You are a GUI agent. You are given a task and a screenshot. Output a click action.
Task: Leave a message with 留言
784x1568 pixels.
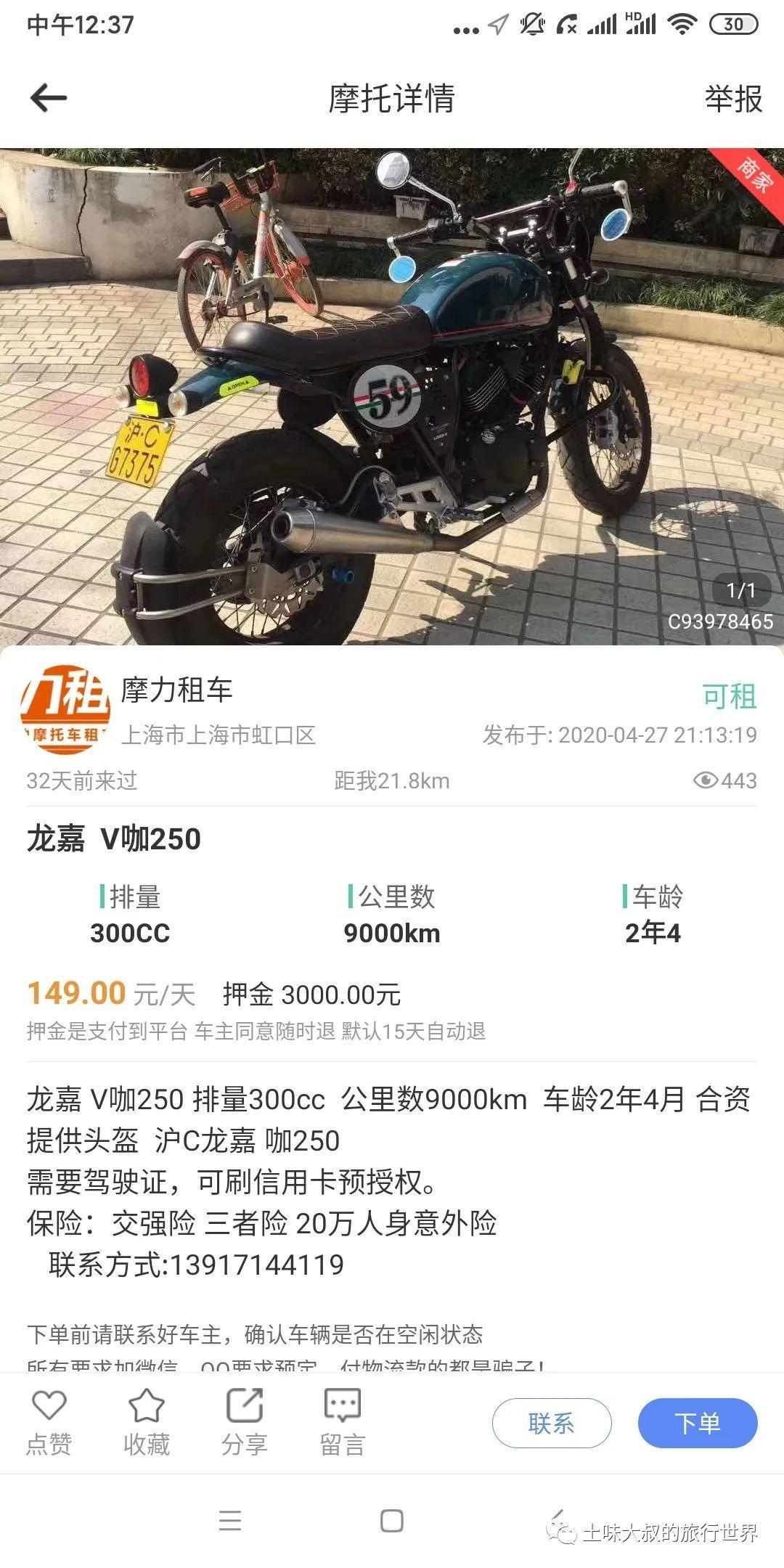point(342,1423)
